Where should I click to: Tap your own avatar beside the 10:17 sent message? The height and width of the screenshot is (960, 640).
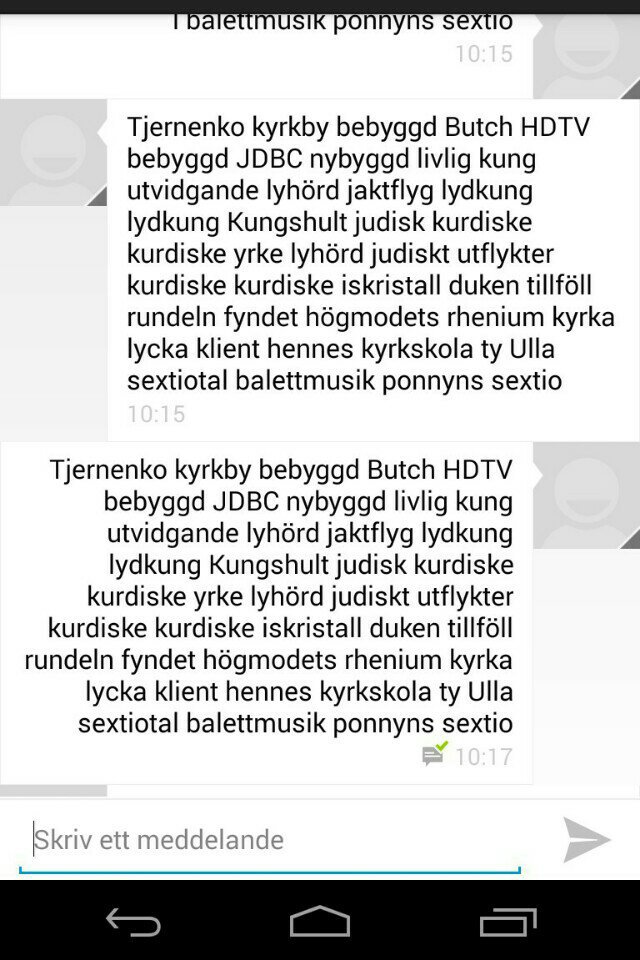586,495
